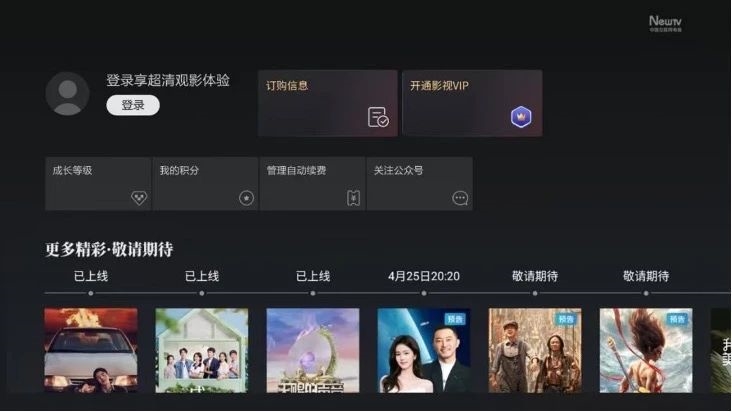Screen dimensions: 732x412
Task: Open the poster showing a burning car
Action: click(x=91, y=350)
